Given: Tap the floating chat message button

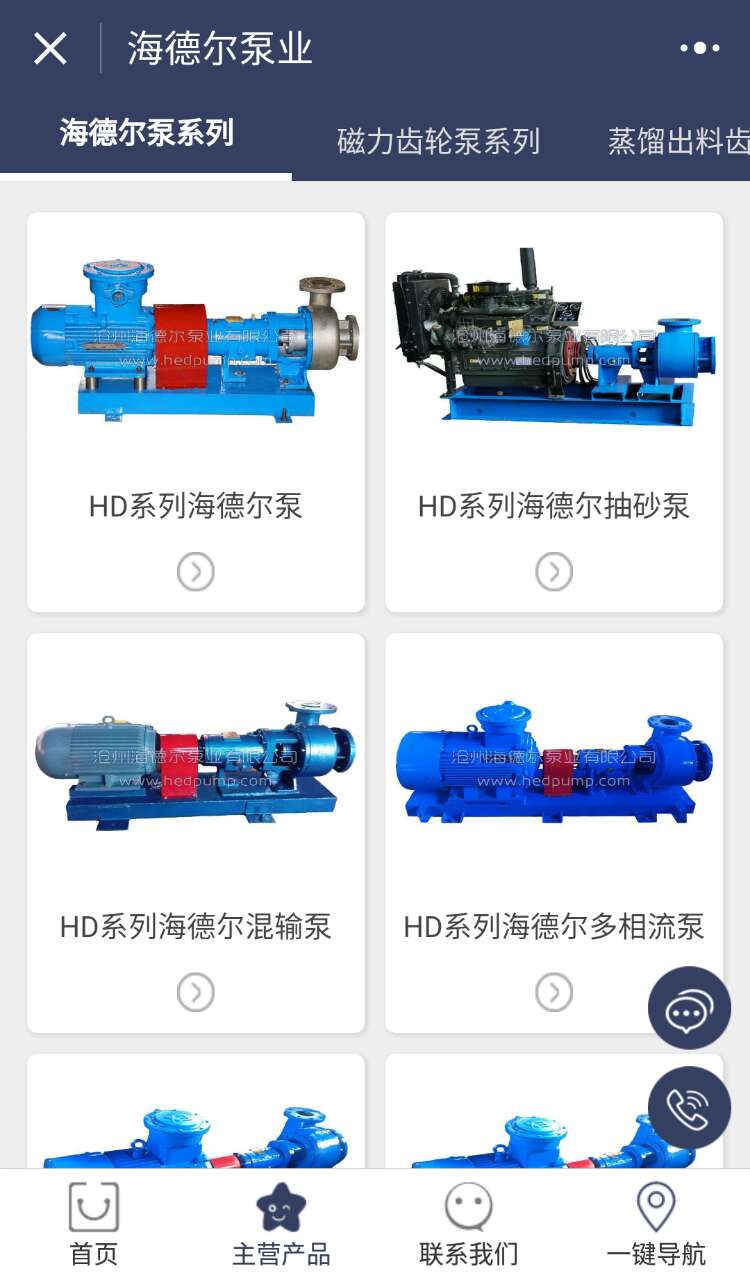Looking at the screenshot, I should point(689,1008).
